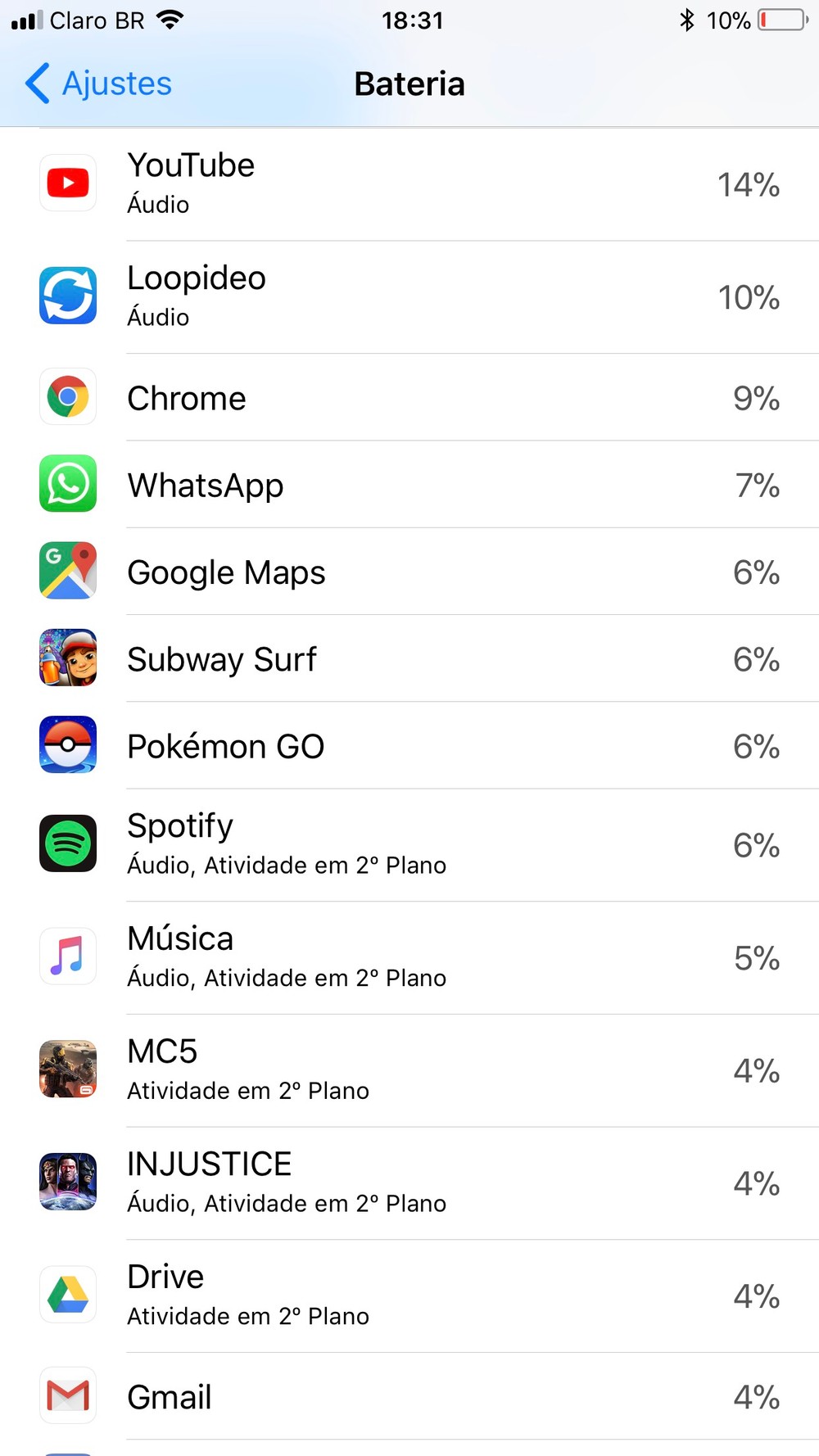This screenshot has height=1456, width=819.
Task: Tap the Google Maps row
Action: (x=409, y=572)
